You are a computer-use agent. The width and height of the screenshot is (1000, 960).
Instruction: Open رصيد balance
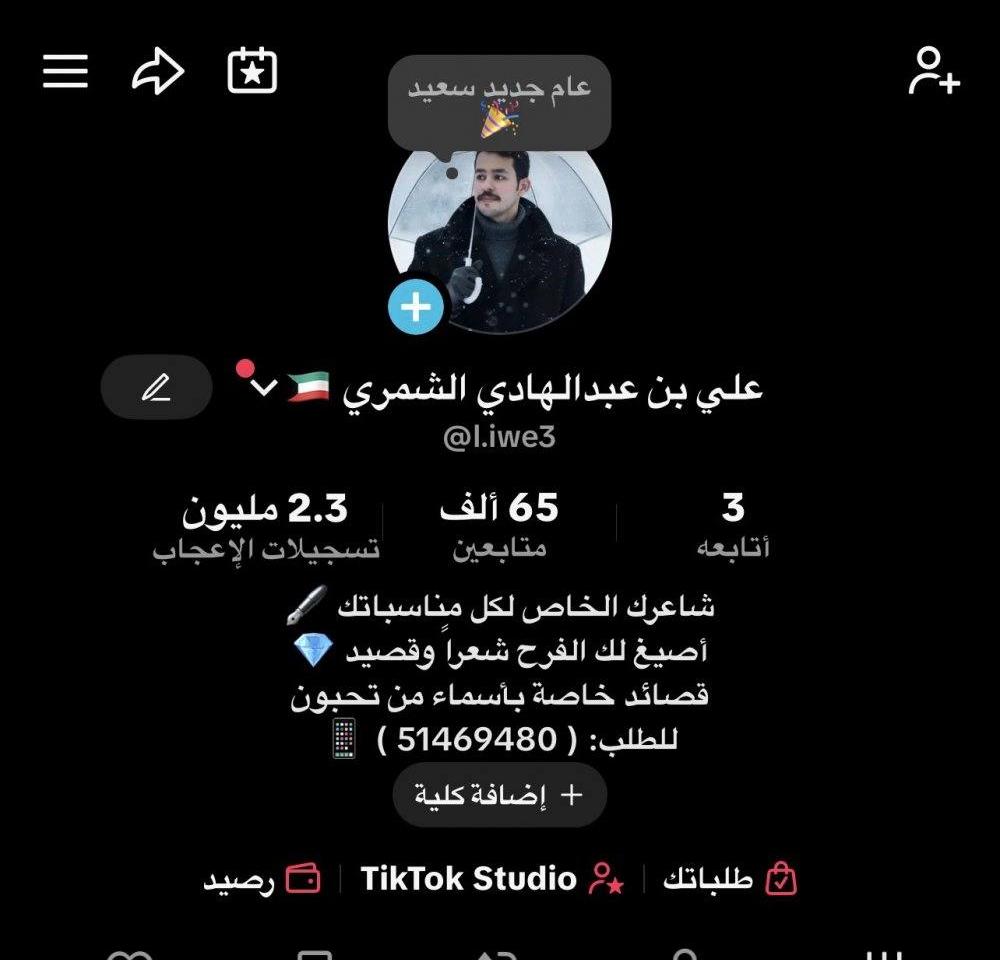(x=262, y=880)
